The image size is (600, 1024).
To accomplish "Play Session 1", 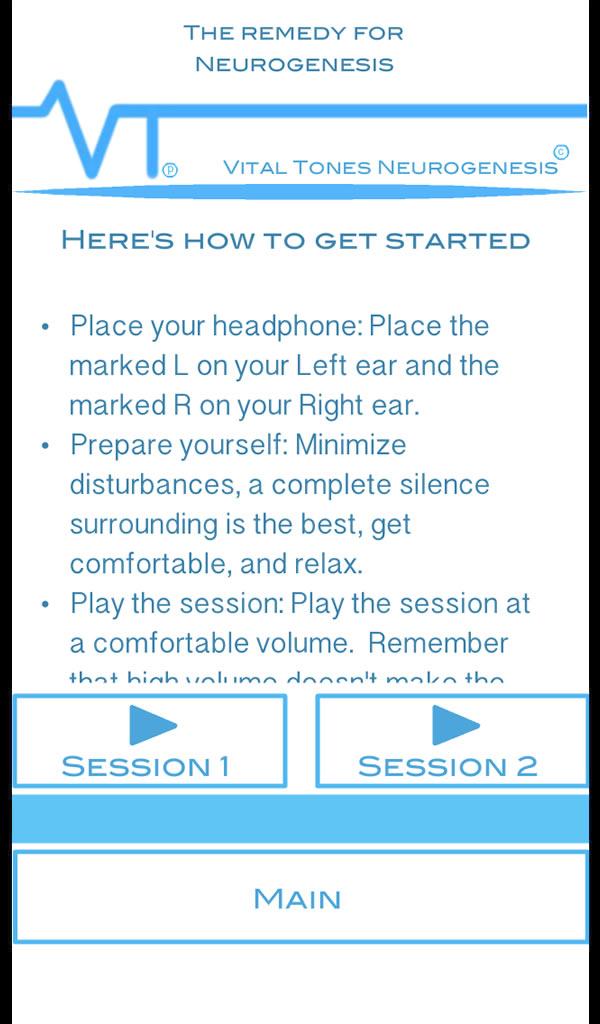I will point(150,741).
